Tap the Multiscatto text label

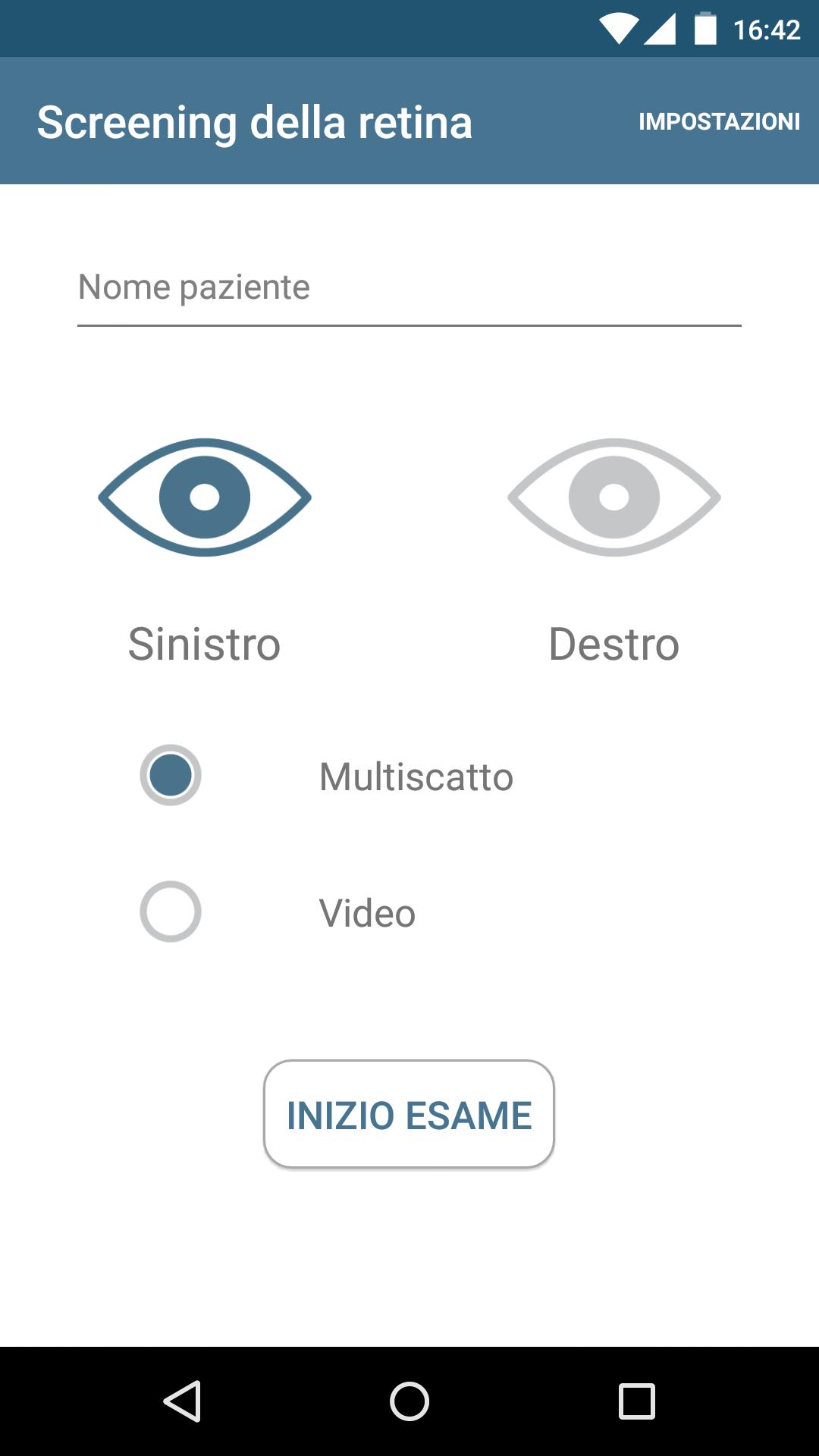tap(415, 777)
